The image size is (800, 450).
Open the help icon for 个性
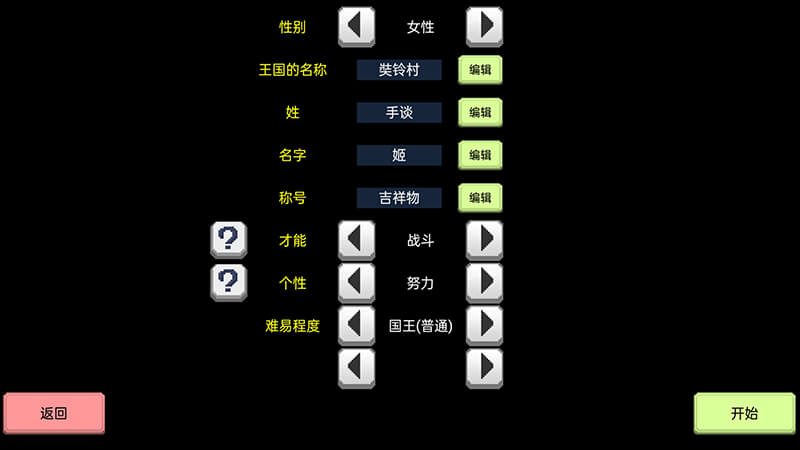(228, 283)
